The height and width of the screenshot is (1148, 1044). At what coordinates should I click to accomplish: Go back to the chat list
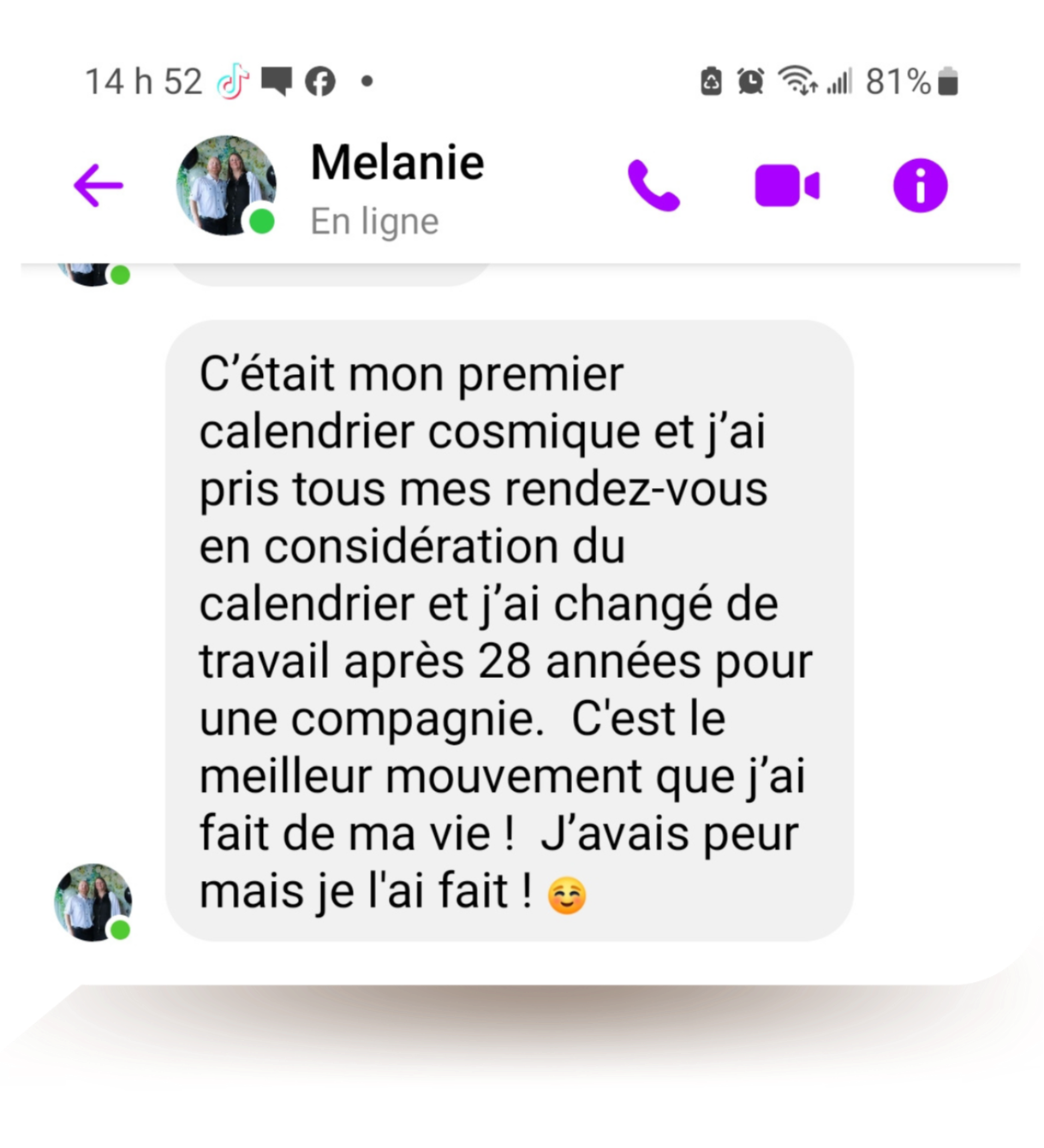tap(98, 185)
